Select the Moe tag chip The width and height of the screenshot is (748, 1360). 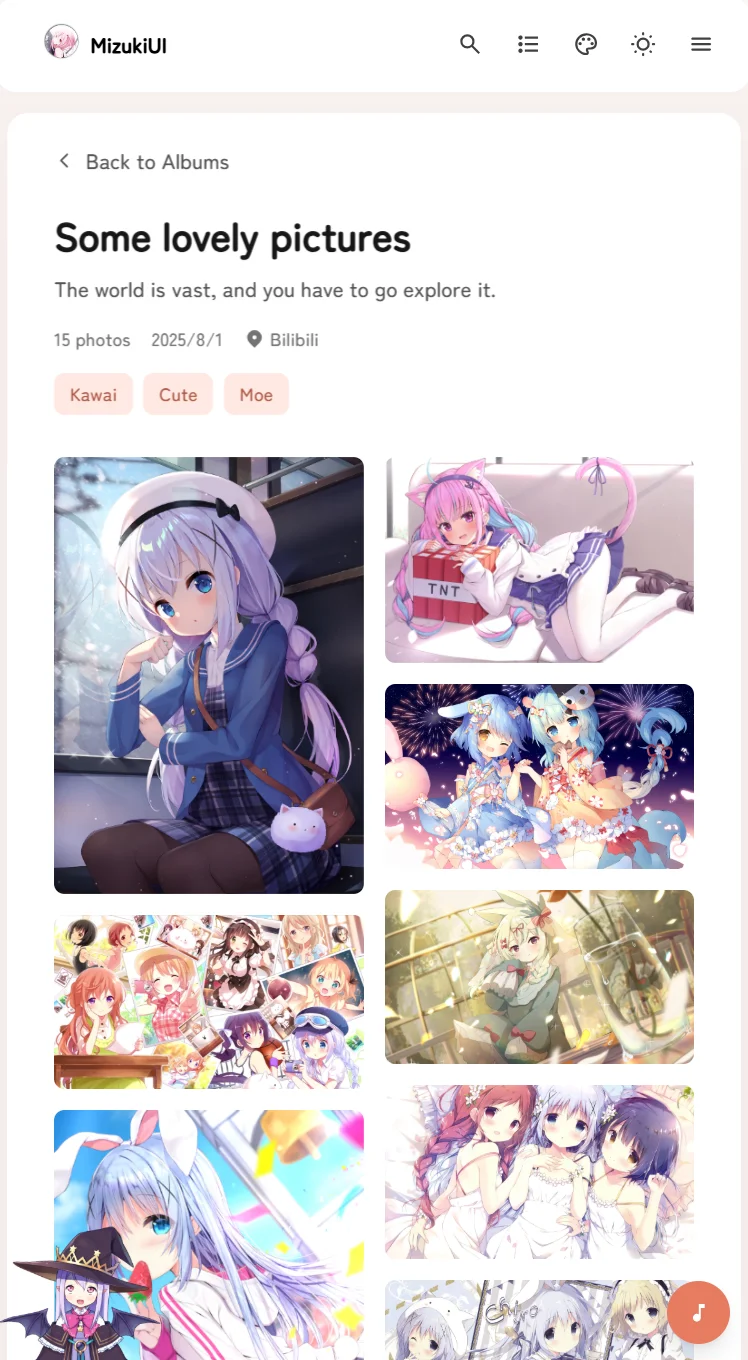[x=256, y=395]
